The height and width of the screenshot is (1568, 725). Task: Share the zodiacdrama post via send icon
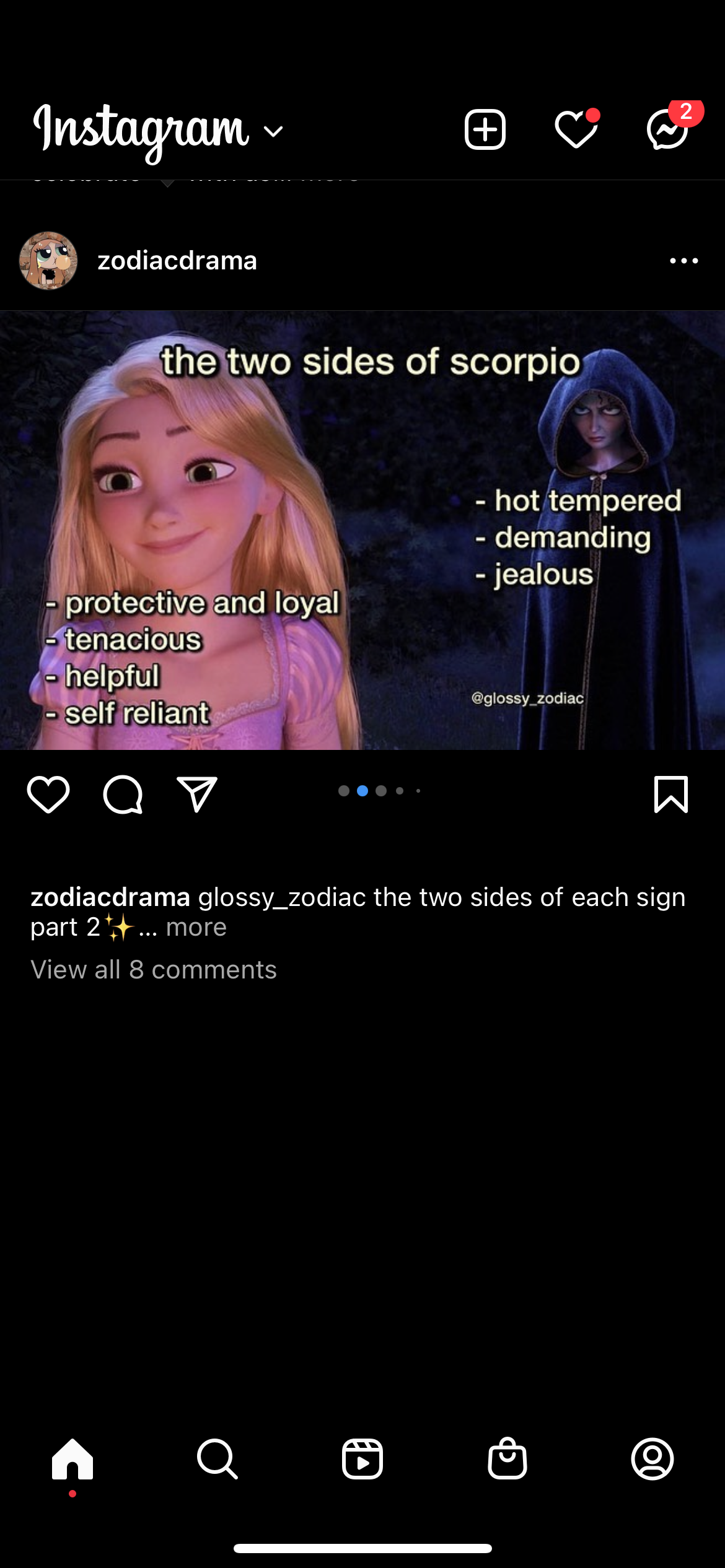click(197, 794)
